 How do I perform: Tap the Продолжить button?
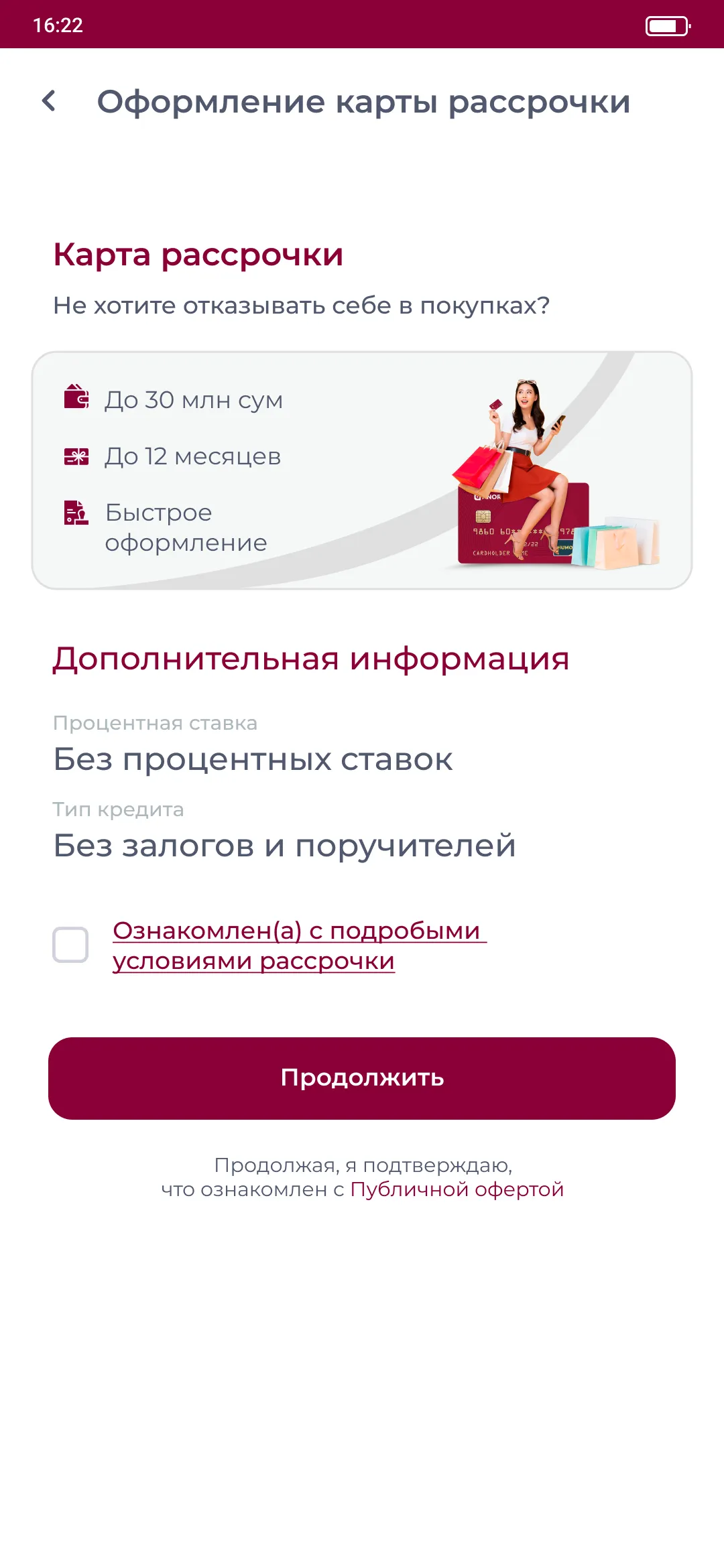coord(362,1078)
